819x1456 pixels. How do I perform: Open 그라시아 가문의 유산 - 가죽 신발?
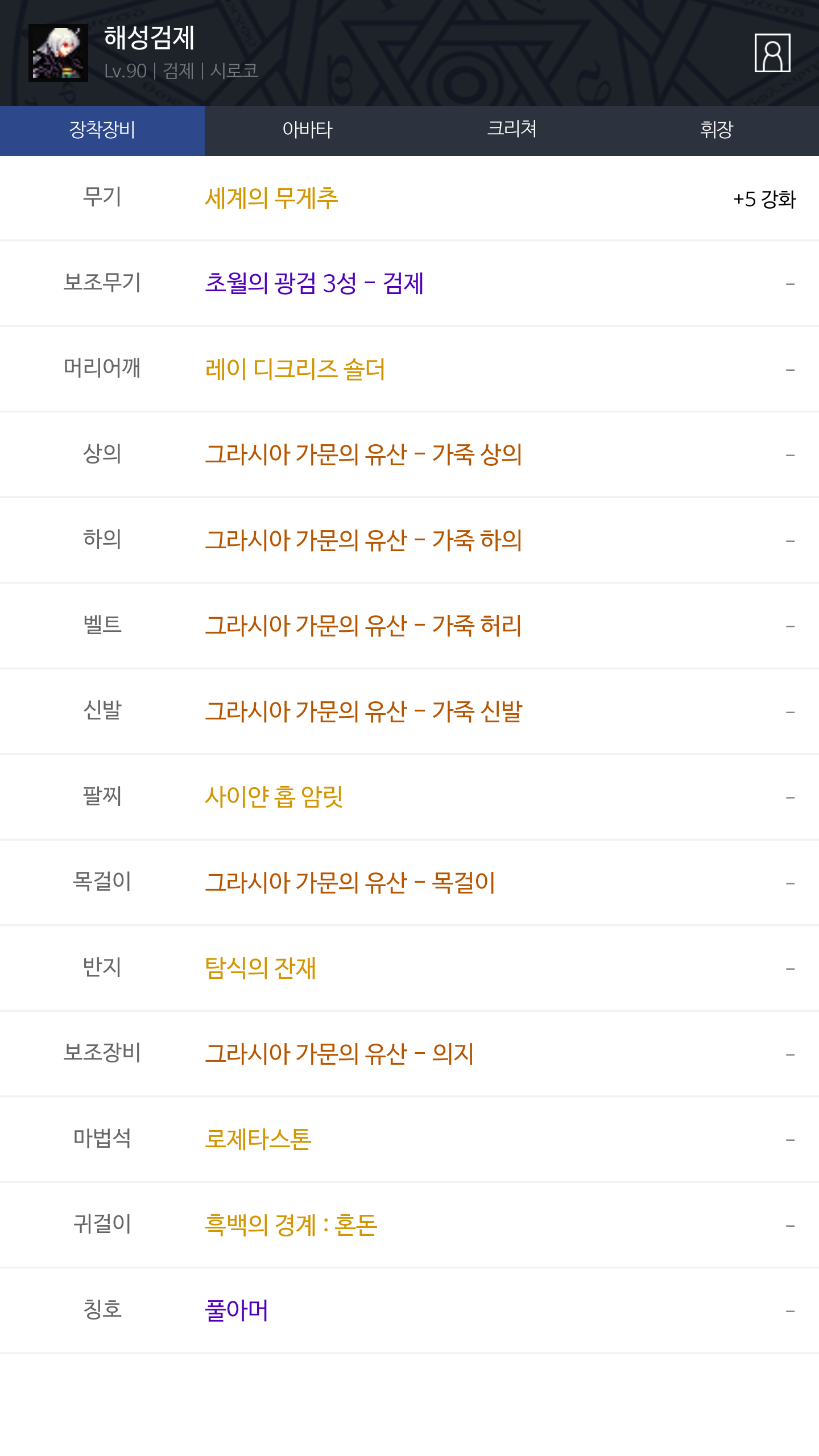coord(363,712)
